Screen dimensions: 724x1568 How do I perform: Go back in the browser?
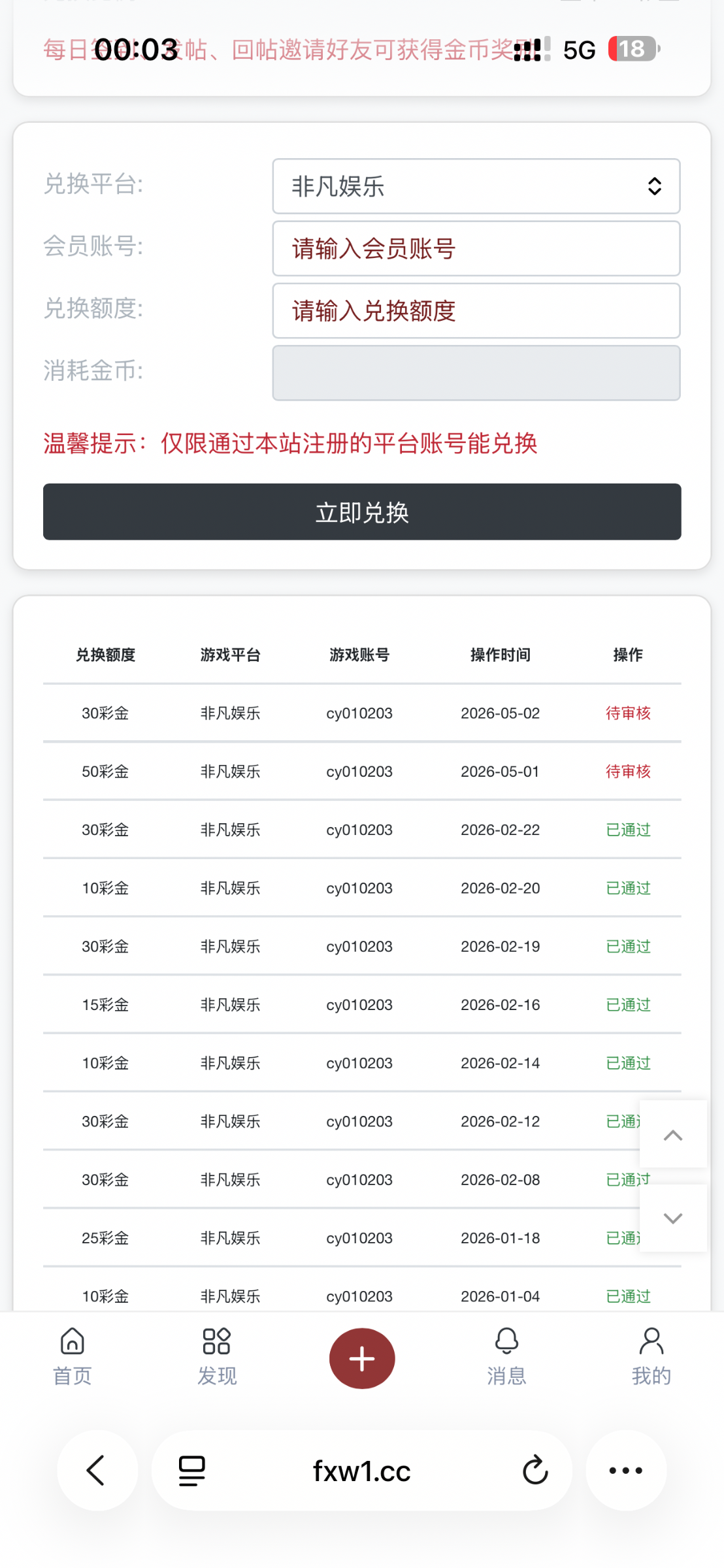(97, 1470)
